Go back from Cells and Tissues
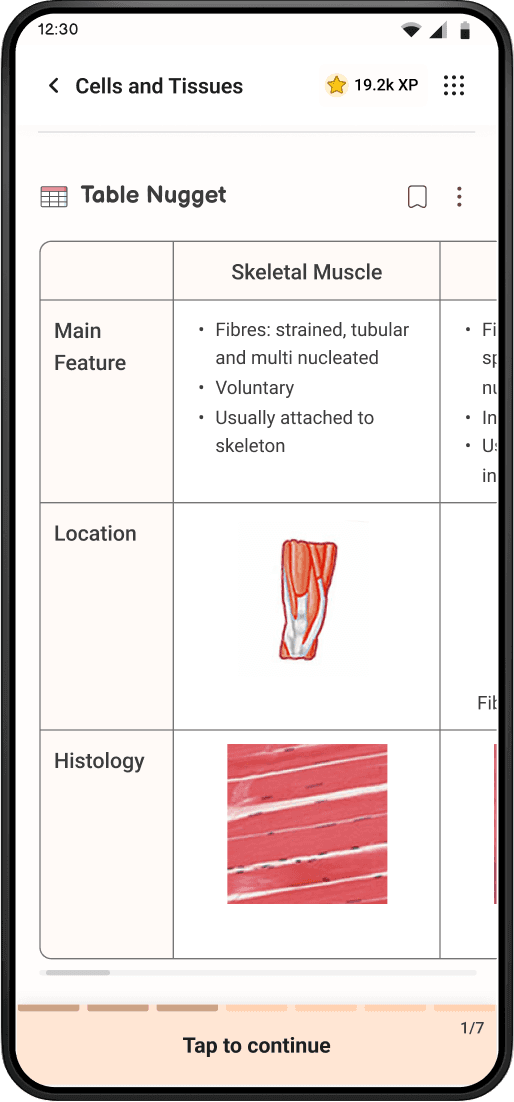The image size is (514, 1102). (53, 86)
